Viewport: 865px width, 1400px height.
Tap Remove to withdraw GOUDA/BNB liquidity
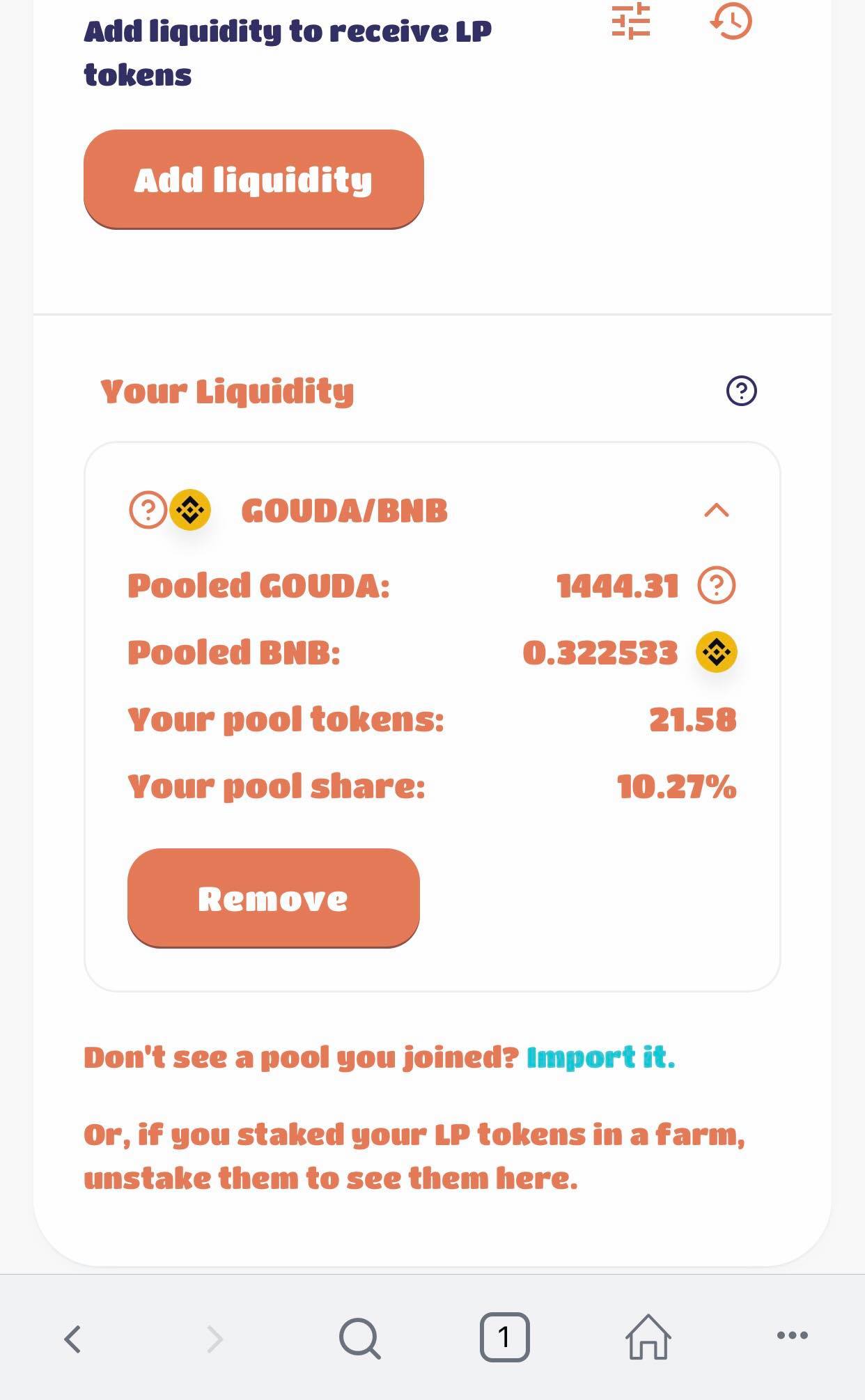click(x=273, y=898)
